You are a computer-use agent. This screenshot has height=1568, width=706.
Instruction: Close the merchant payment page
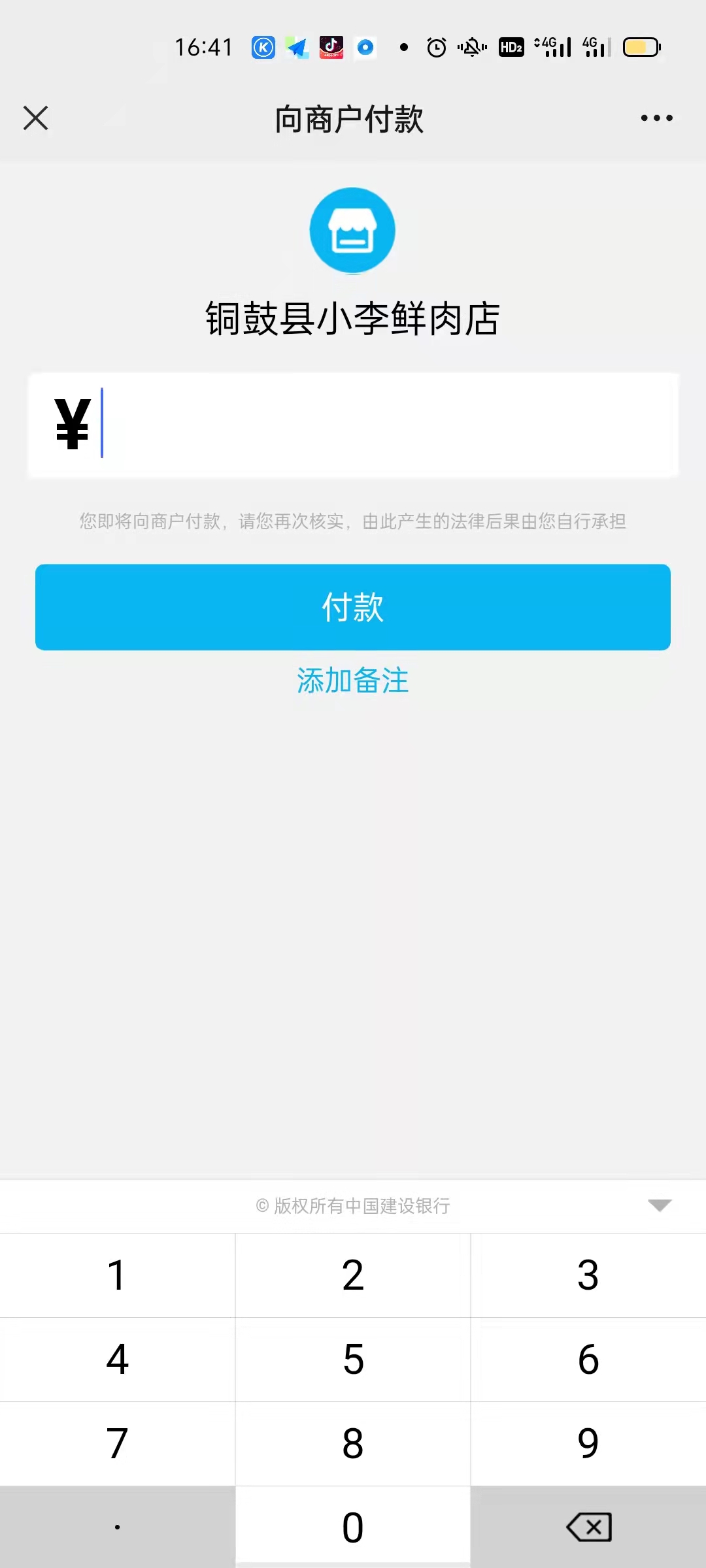pos(35,118)
